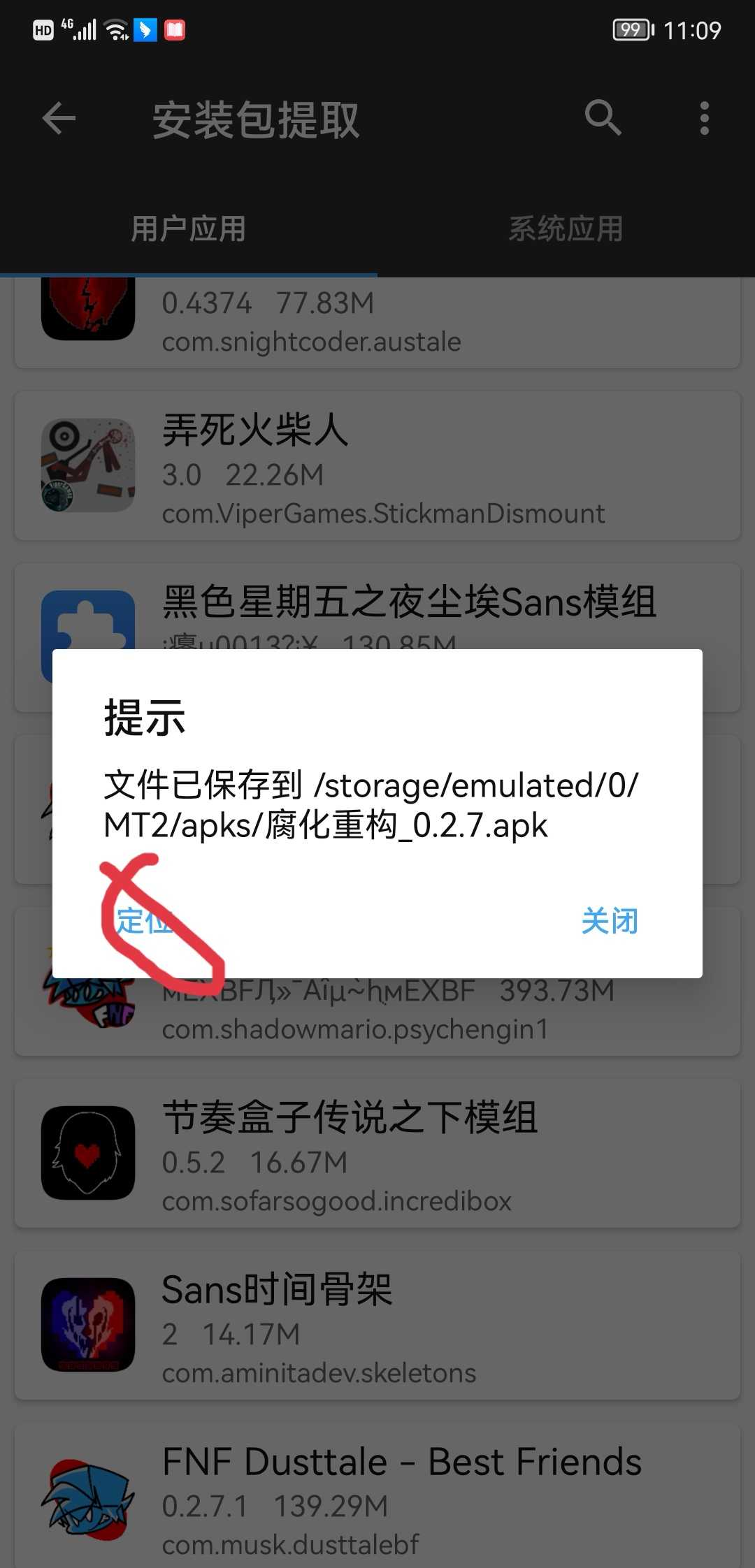This screenshot has height=1568, width=755.
Task: Select the 用户应用 tab
Action: click(188, 229)
